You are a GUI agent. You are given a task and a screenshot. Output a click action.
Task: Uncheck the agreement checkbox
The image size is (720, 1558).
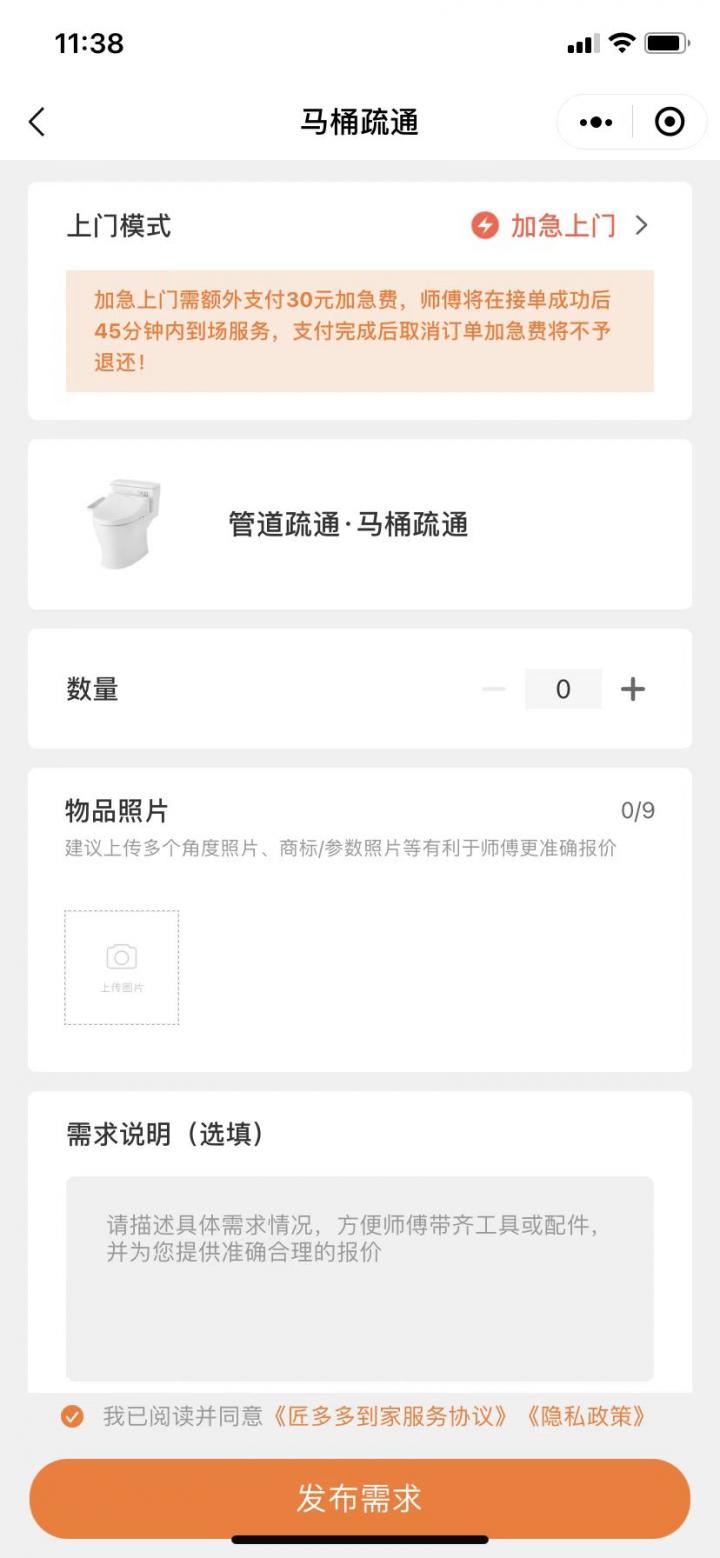point(72,1416)
